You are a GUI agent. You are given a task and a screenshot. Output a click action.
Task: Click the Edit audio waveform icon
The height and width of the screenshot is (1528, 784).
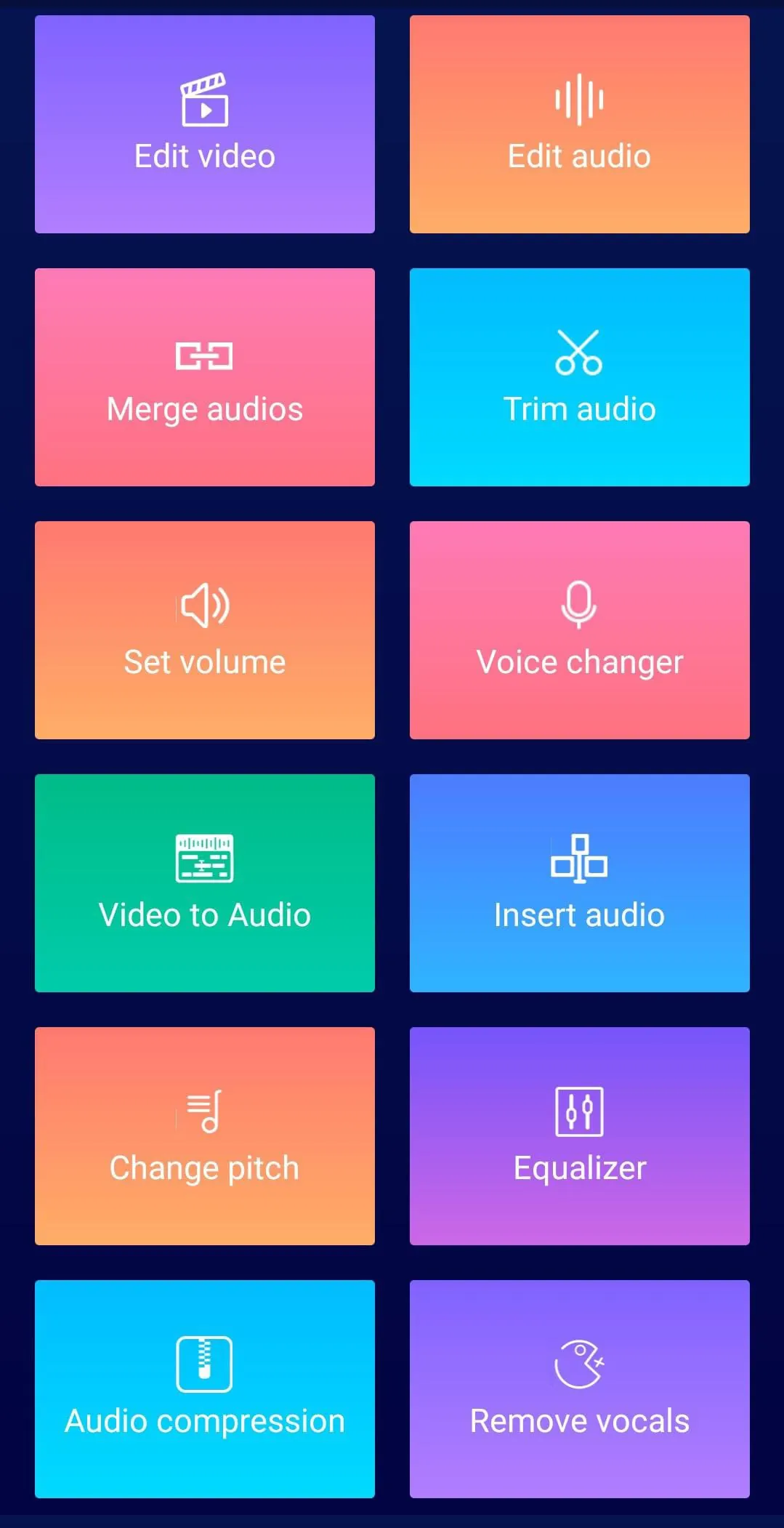578,100
